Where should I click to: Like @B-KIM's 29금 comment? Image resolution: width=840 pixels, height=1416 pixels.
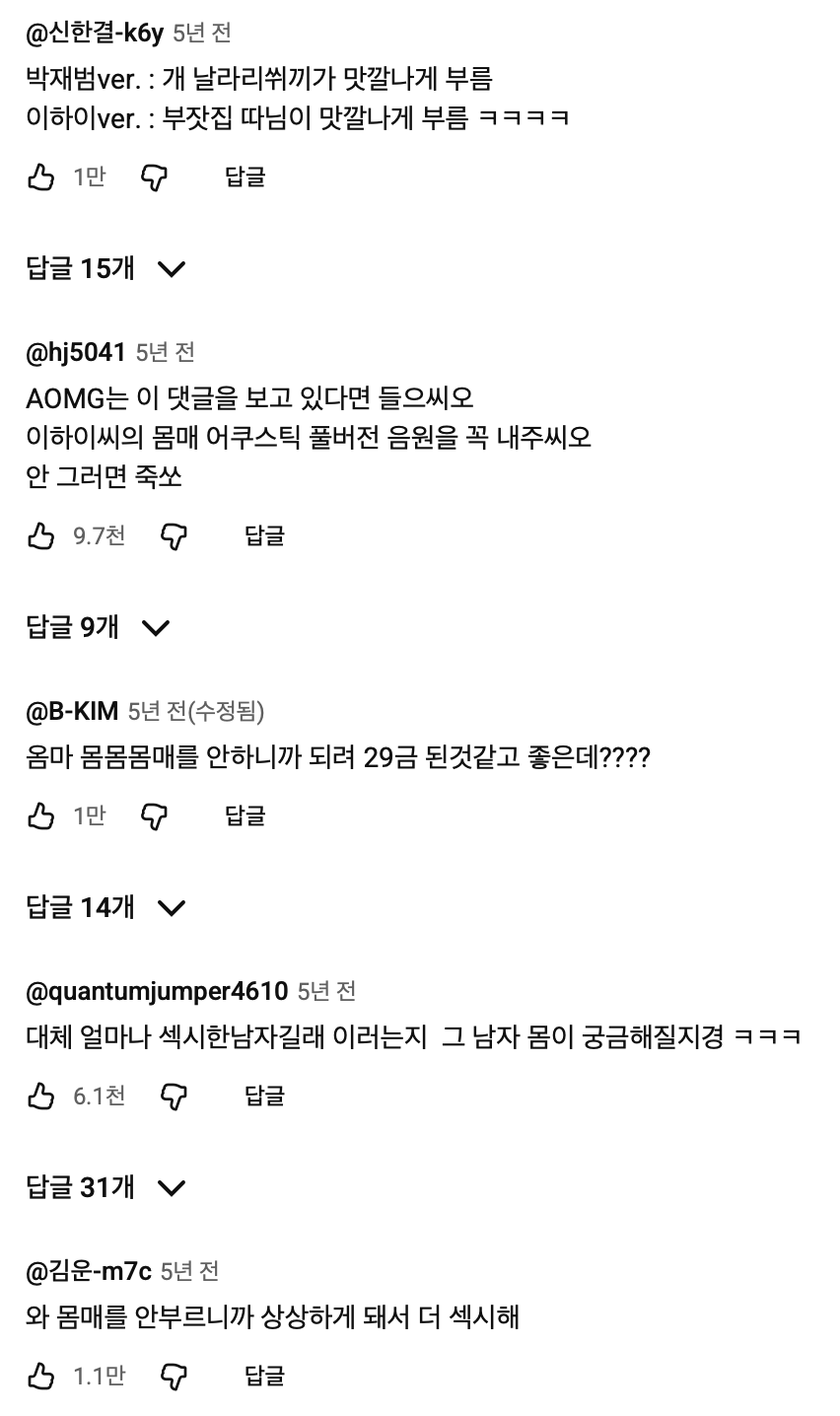[x=40, y=815]
